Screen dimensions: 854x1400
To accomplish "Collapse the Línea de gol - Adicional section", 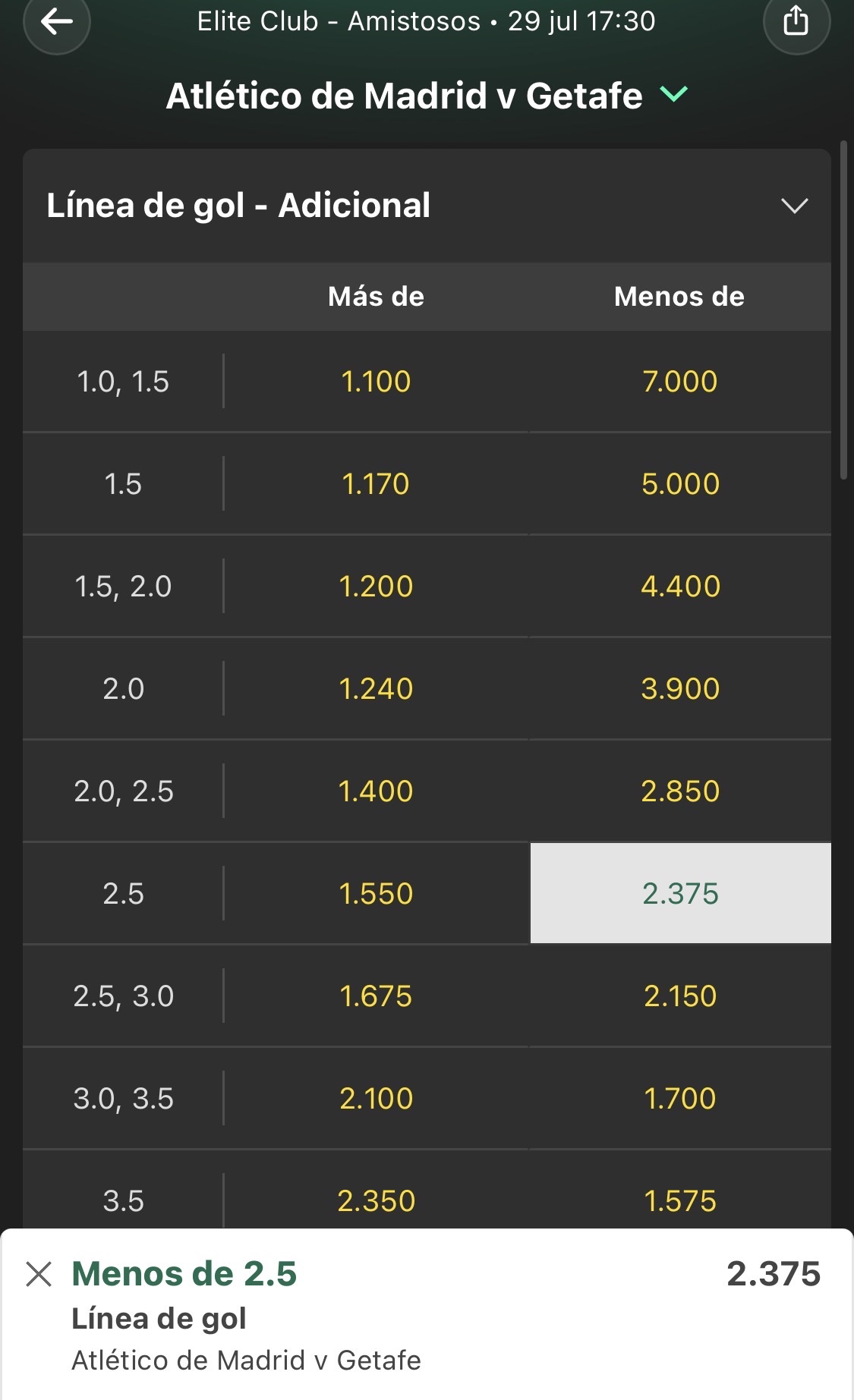I will (x=794, y=206).
